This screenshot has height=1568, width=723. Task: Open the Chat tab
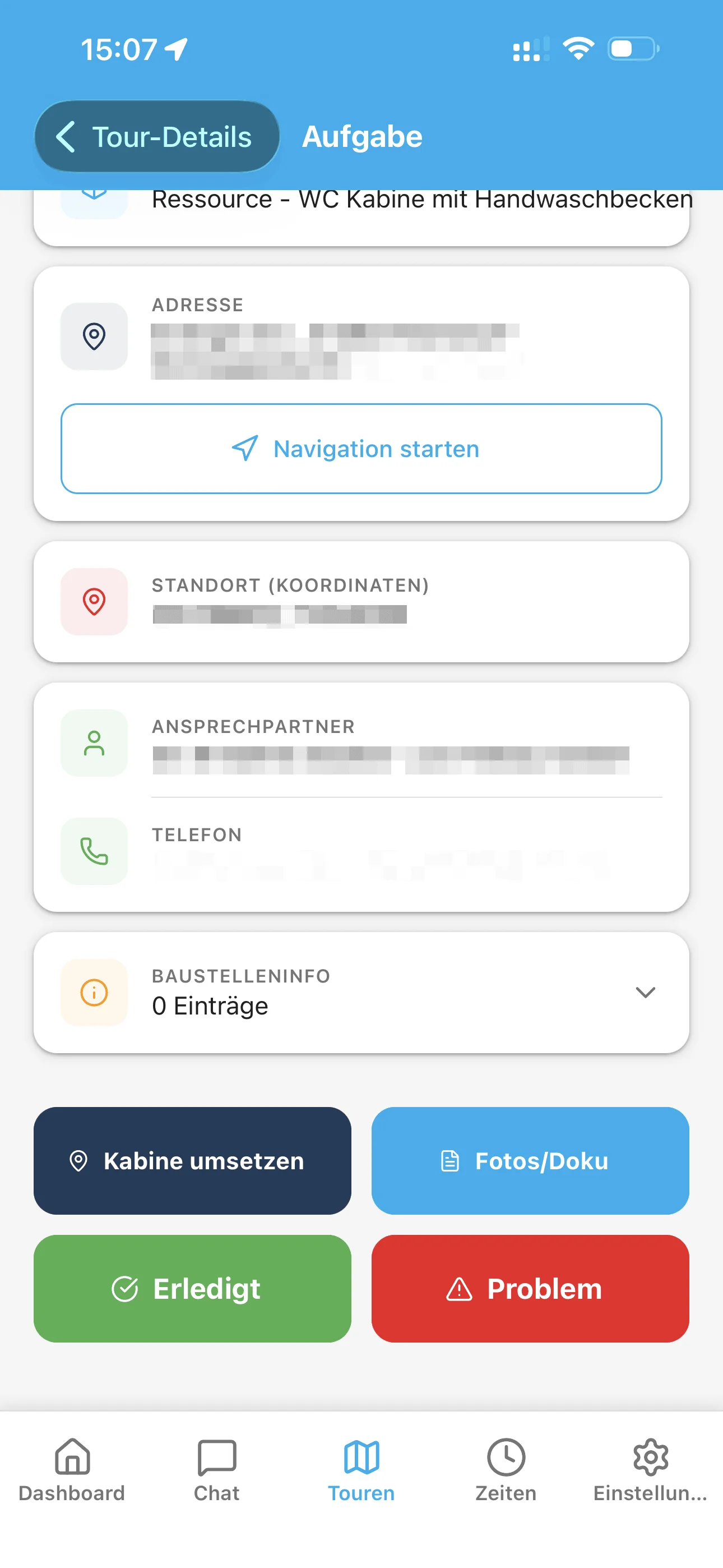[x=217, y=1469]
